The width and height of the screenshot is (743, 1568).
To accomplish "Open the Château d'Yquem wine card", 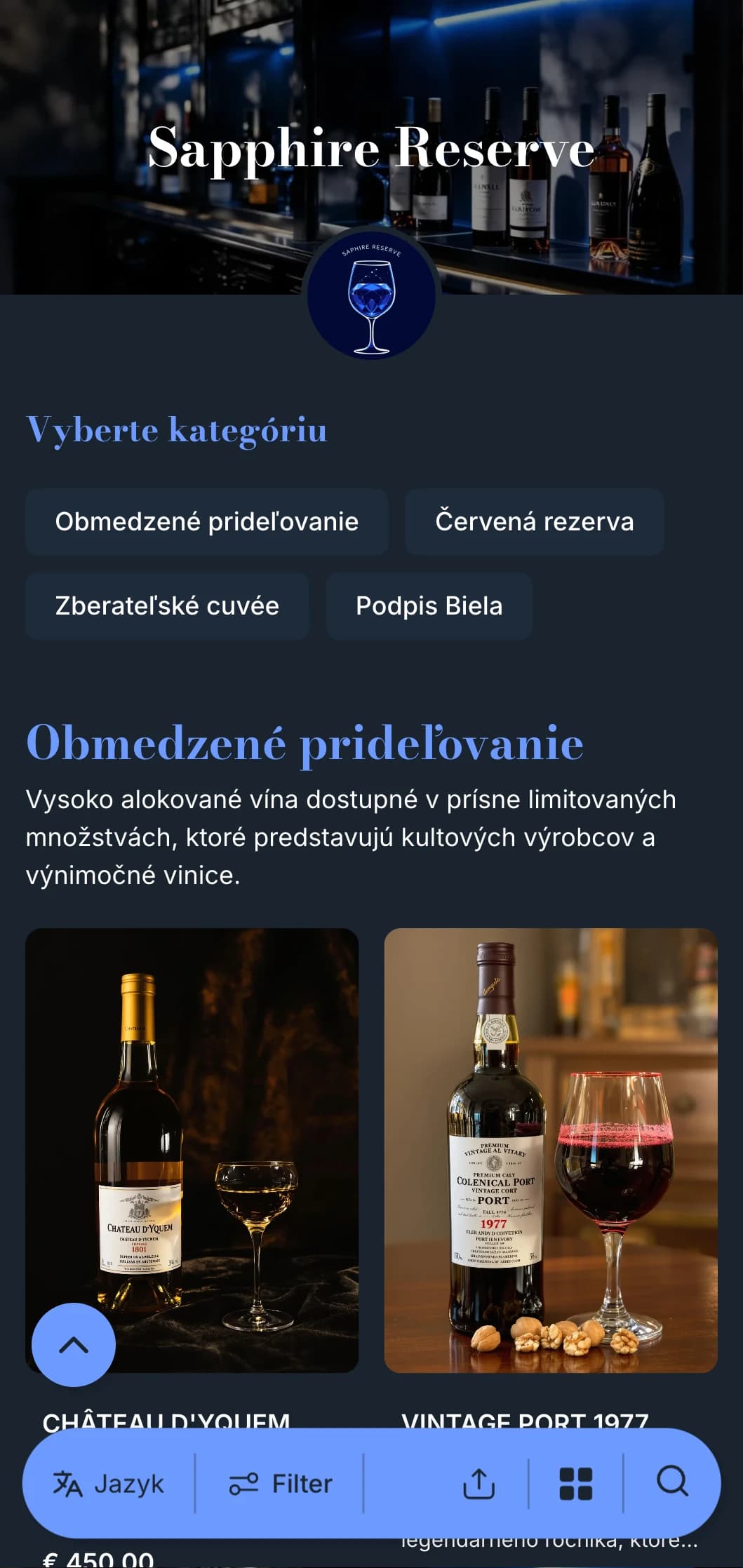I will point(192,1151).
